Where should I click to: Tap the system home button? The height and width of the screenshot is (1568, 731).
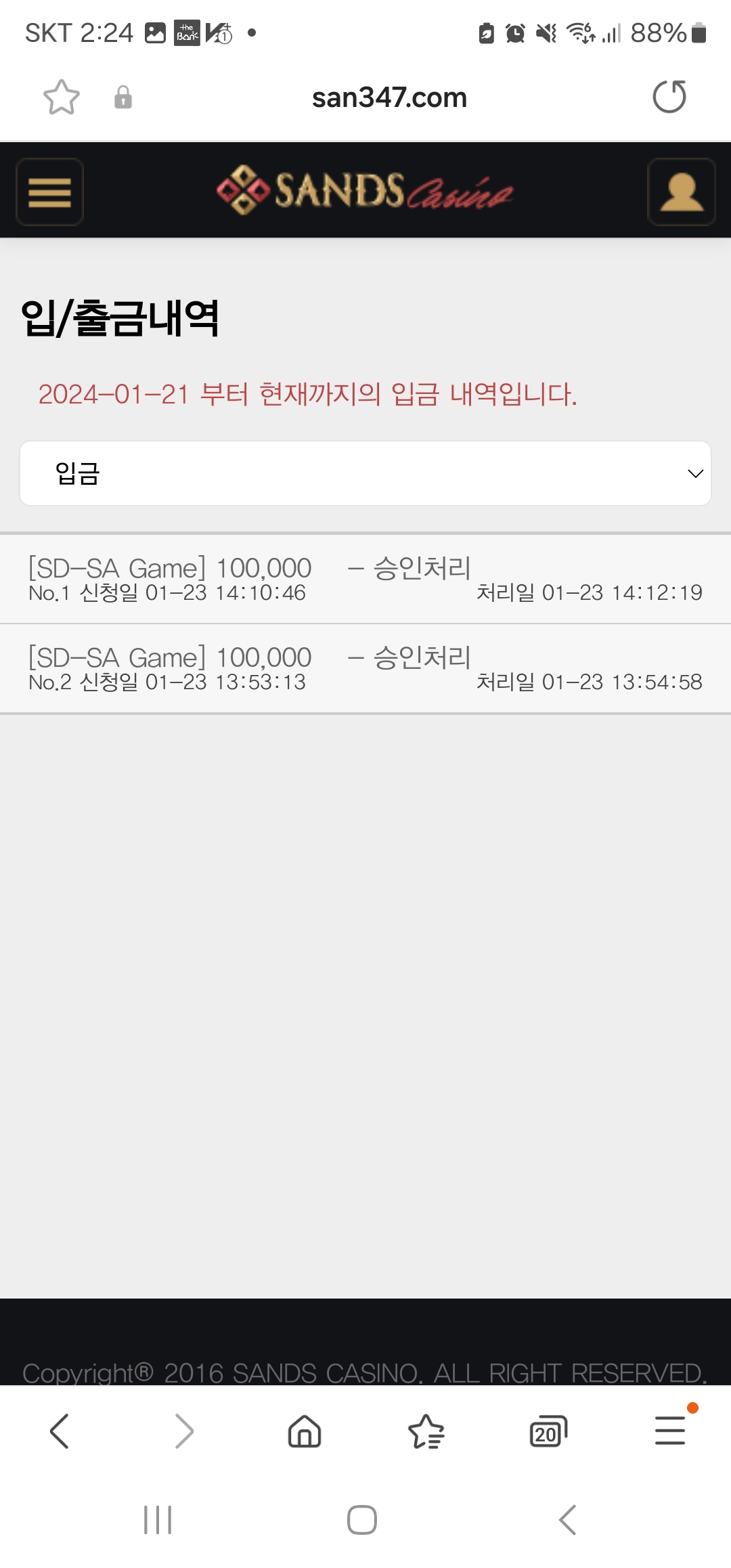(362, 1520)
